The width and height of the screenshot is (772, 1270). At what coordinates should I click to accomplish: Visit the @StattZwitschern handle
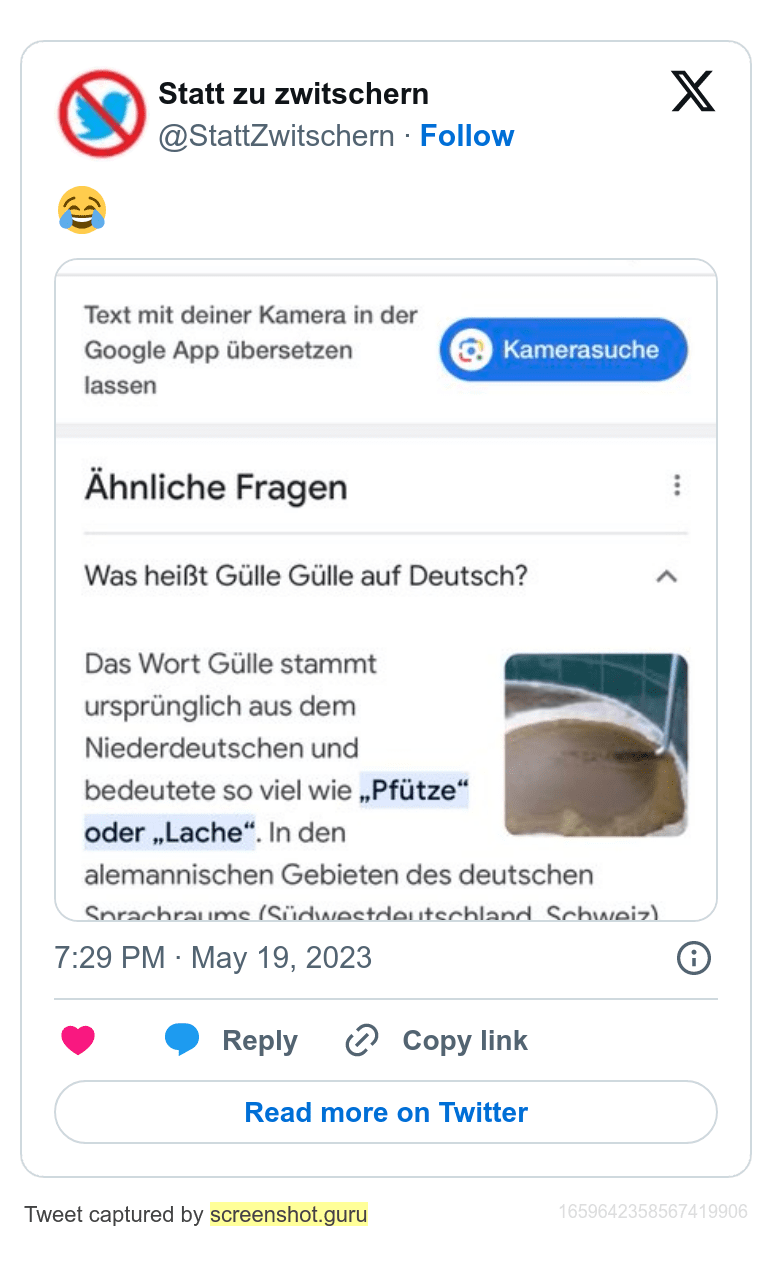click(276, 136)
